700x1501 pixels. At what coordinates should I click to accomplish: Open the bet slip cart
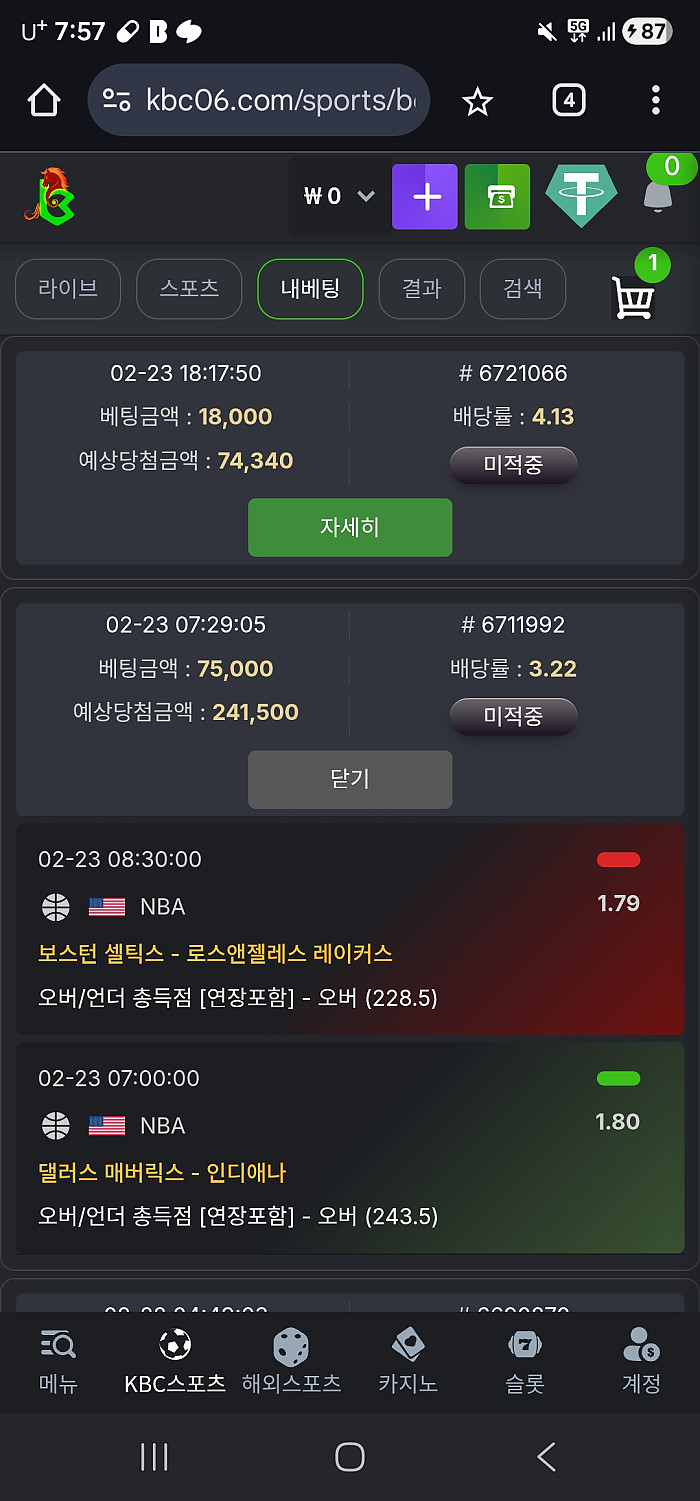point(634,297)
